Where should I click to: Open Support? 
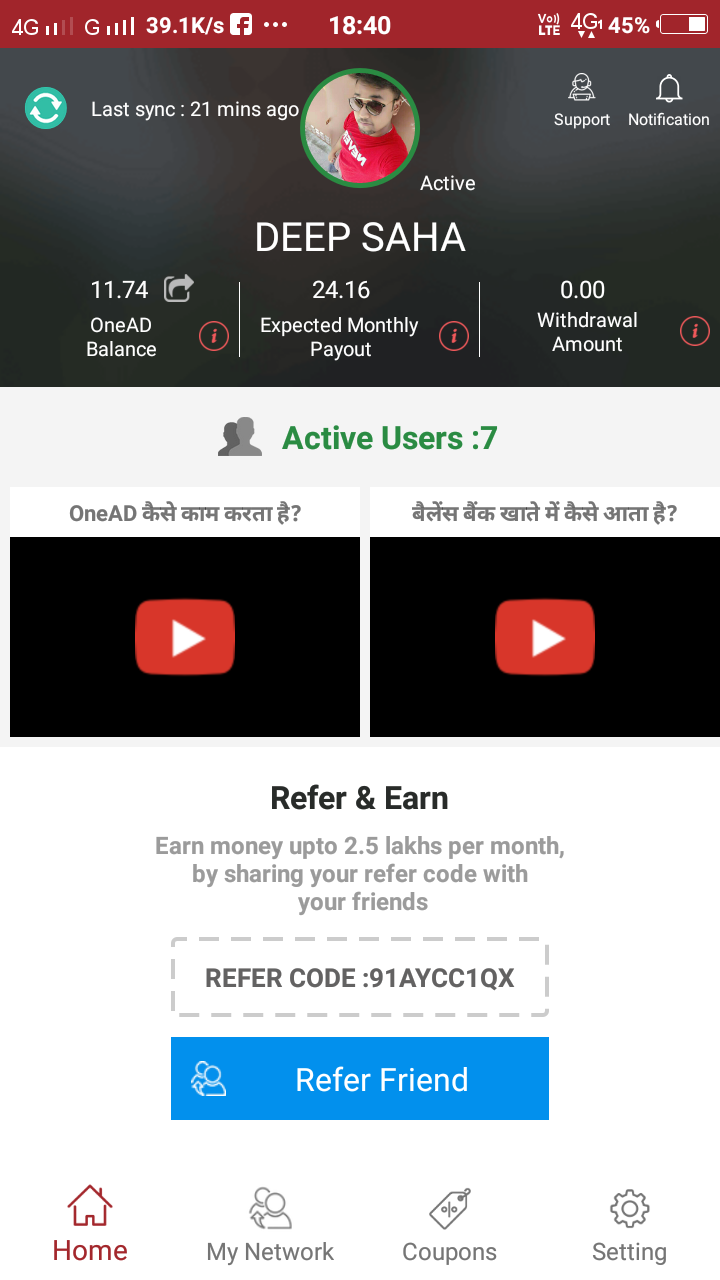(x=581, y=101)
